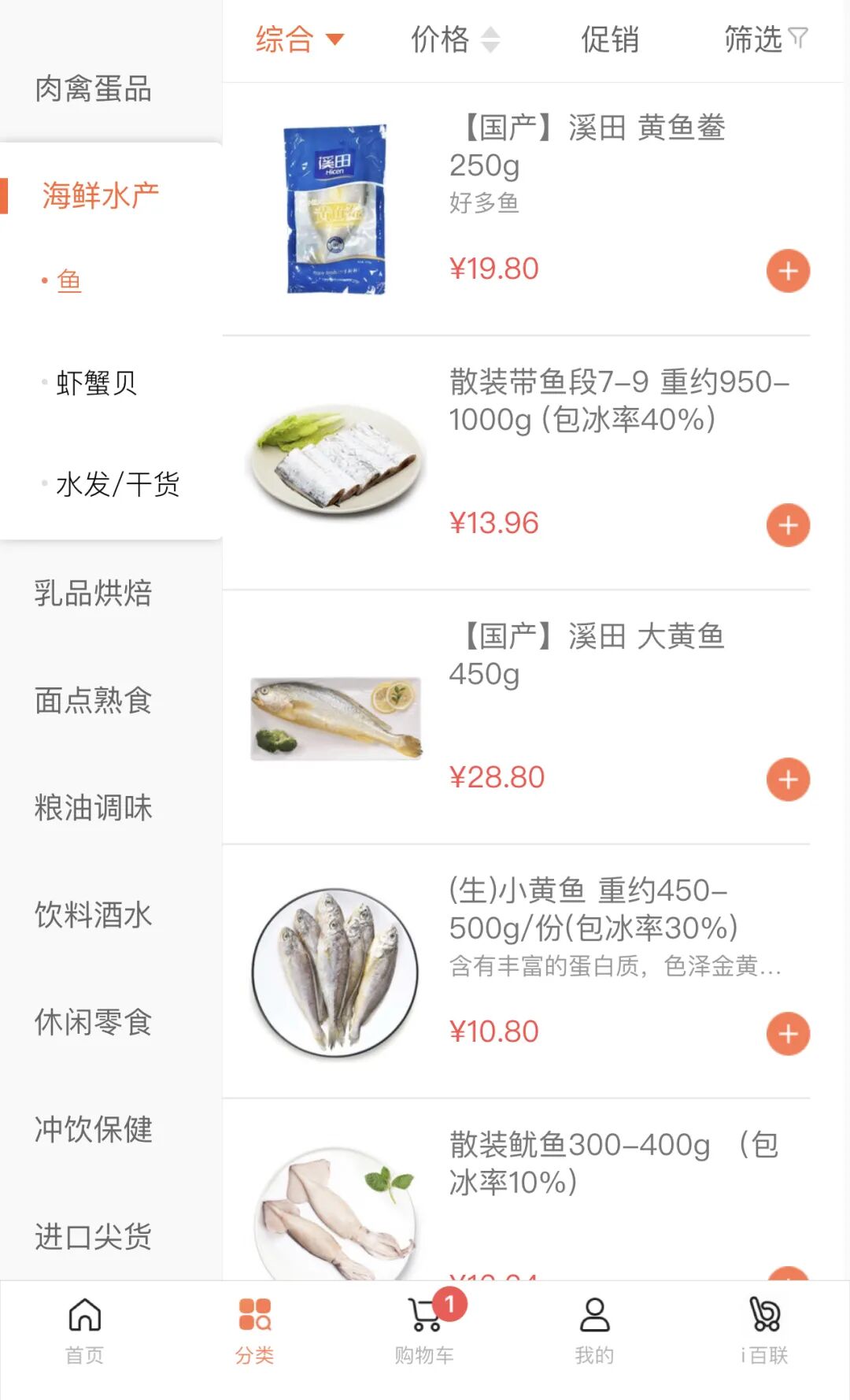Go to the 首页 tab
Image resolution: width=850 pixels, height=1400 pixels.
point(84,1331)
